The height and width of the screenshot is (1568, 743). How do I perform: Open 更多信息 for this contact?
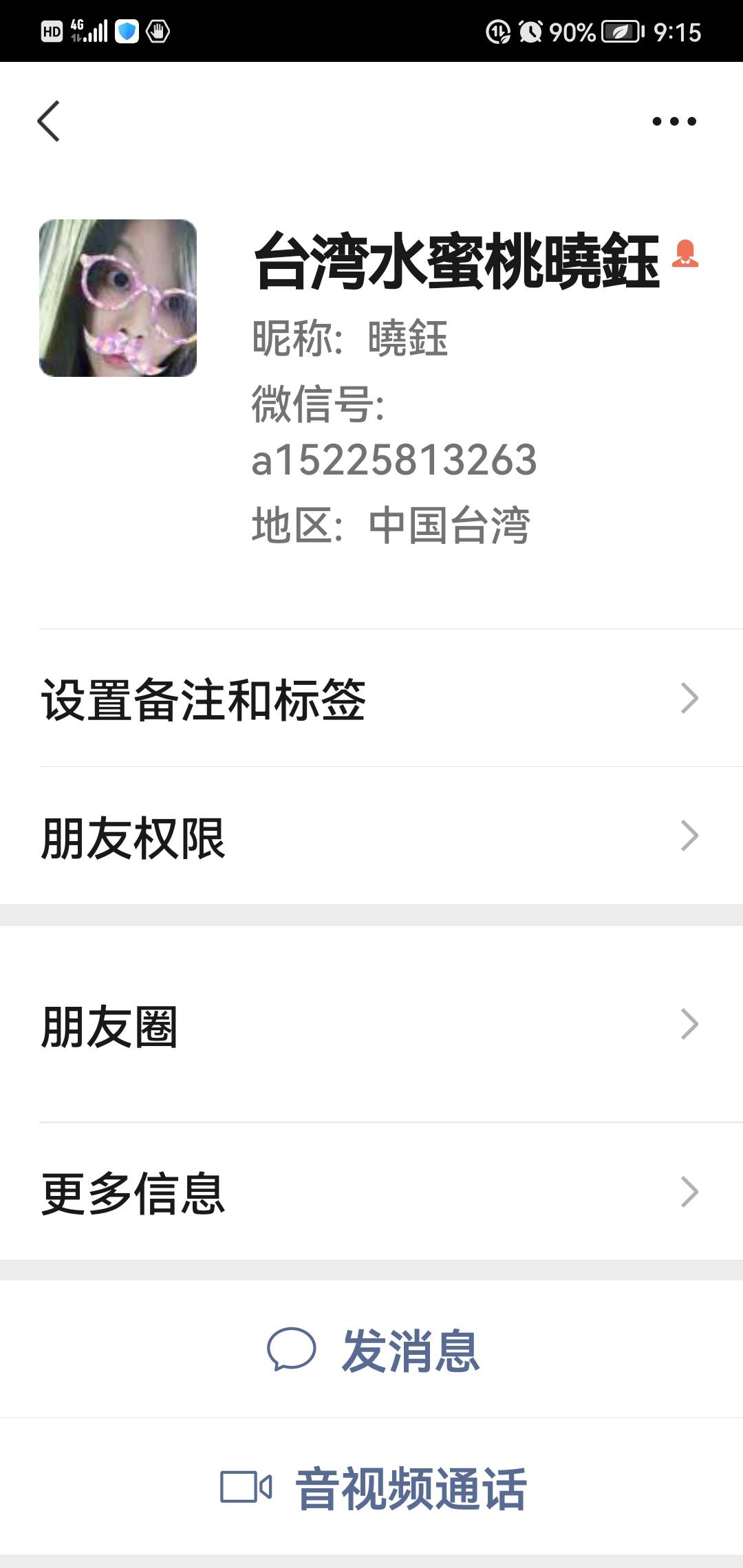(371, 1193)
